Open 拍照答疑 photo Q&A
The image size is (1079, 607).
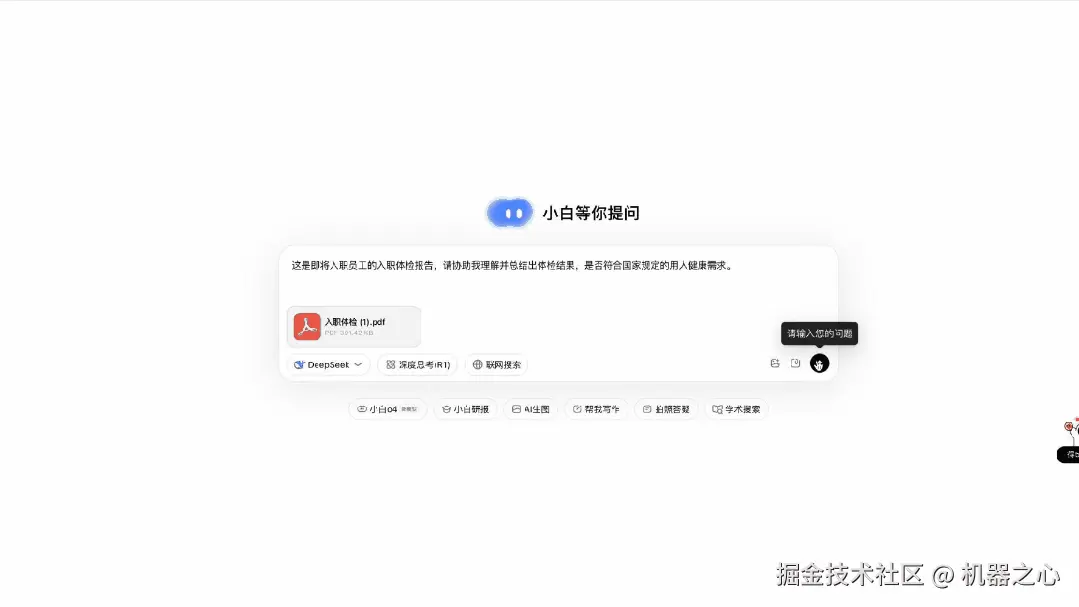coord(666,409)
